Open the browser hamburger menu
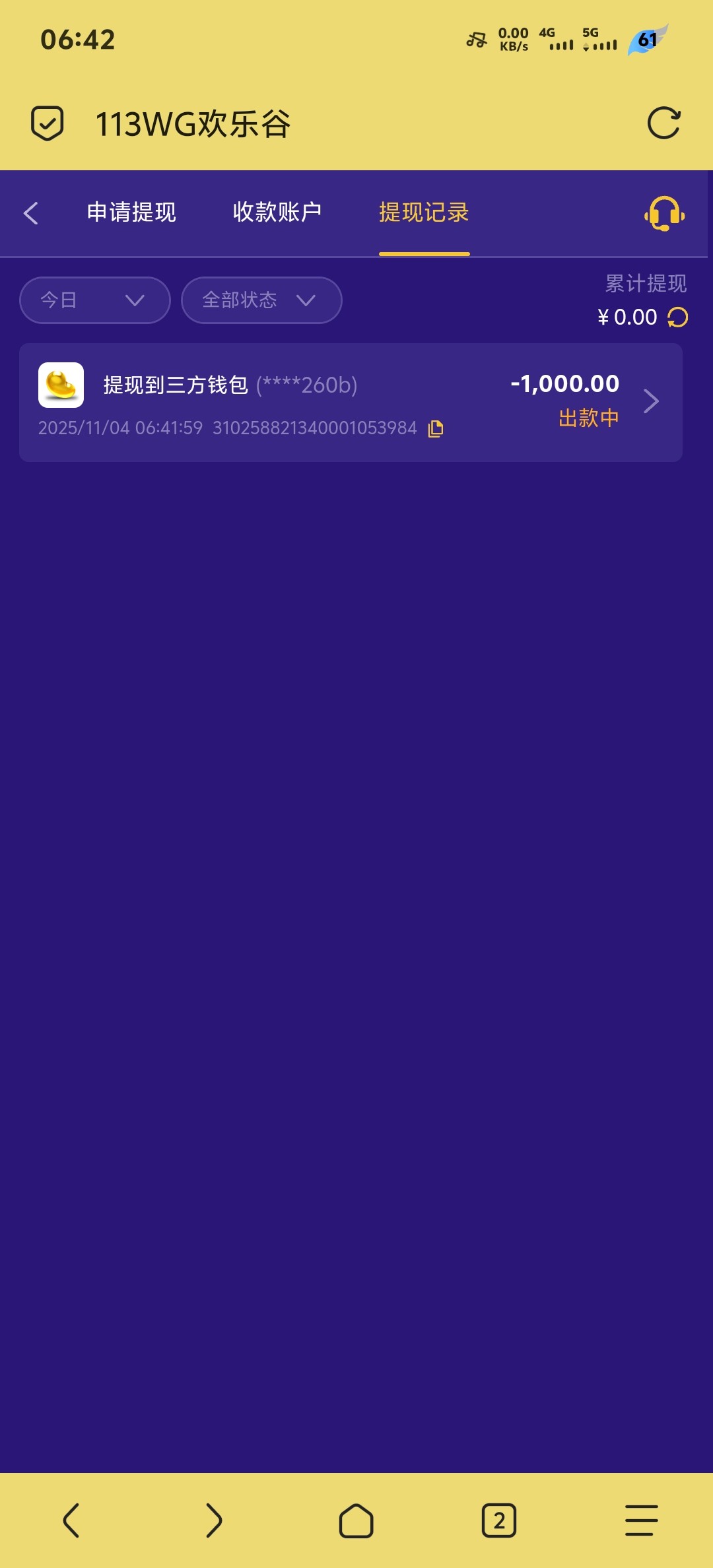Screen dimensions: 713x1568 pyautogui.click(x=641, y=1520)
